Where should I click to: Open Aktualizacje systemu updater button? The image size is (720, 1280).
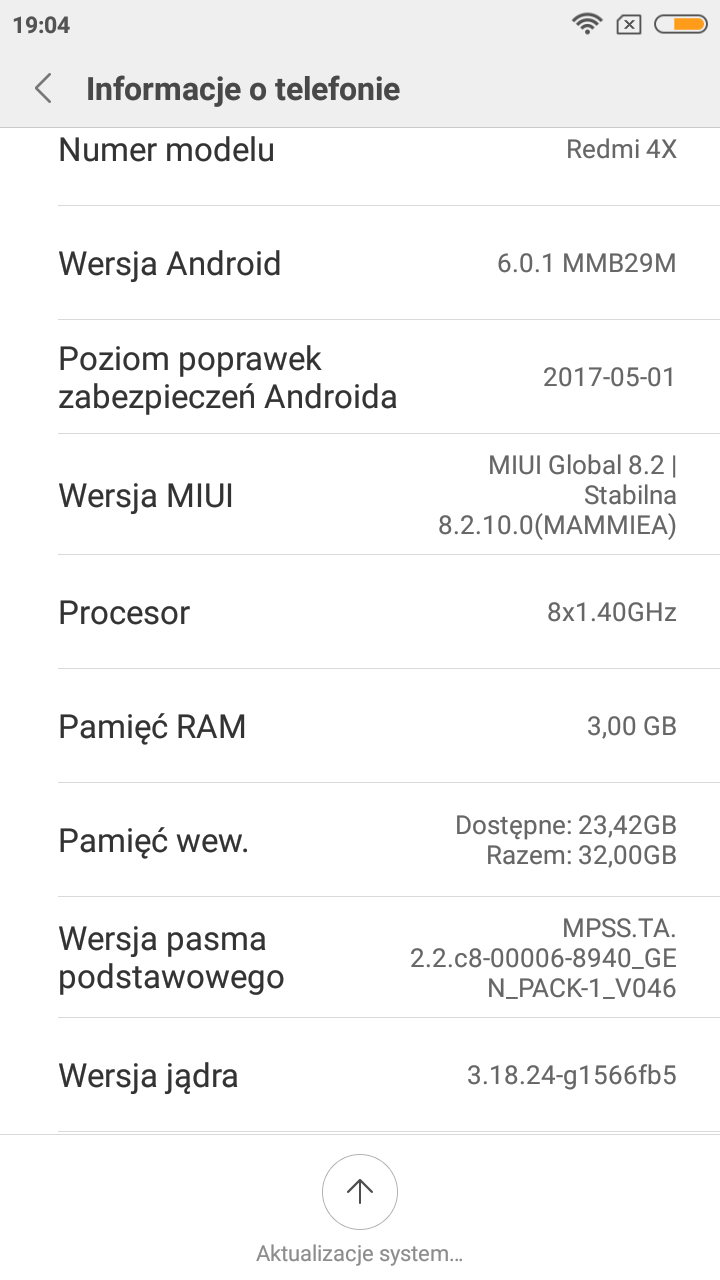(359, 1192)
